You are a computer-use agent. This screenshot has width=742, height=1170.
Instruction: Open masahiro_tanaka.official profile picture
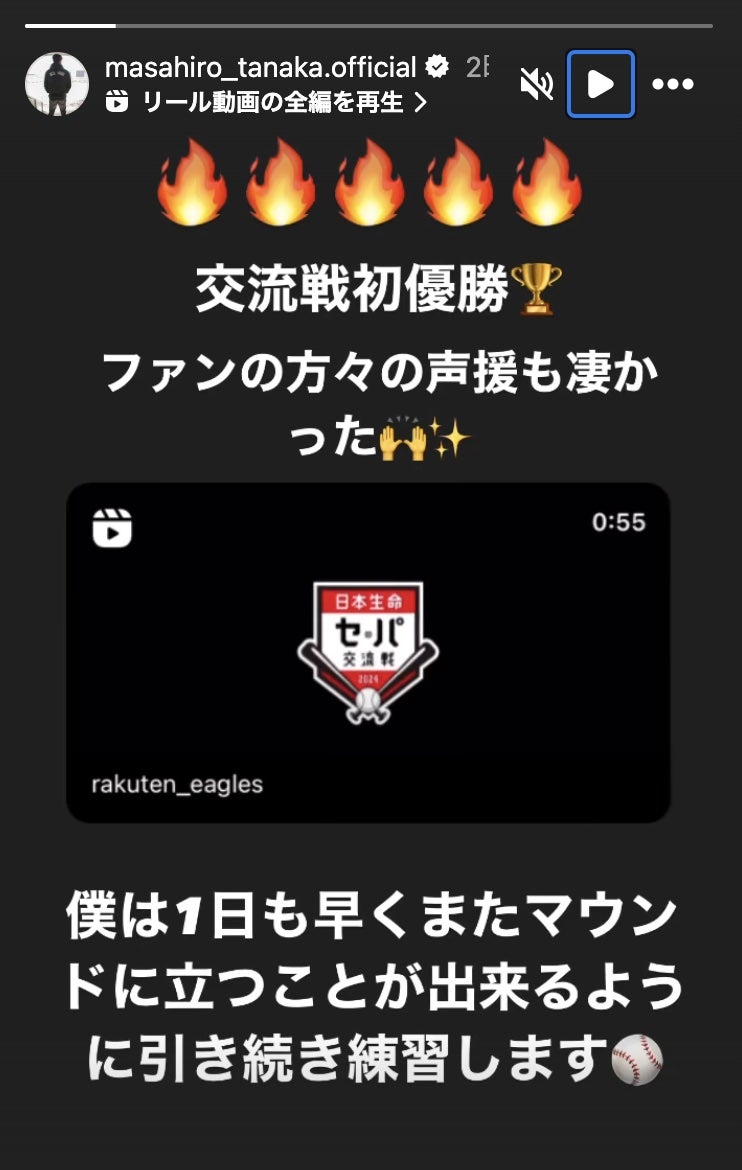point(56,84)
